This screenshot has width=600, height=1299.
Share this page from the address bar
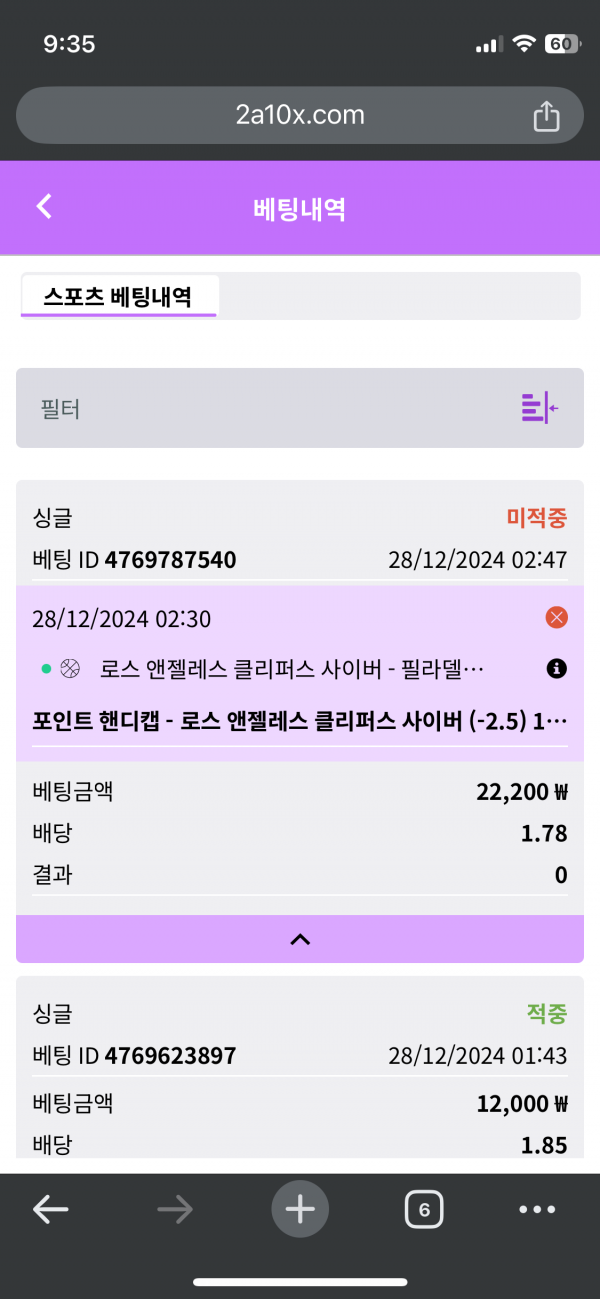[546, 116]
